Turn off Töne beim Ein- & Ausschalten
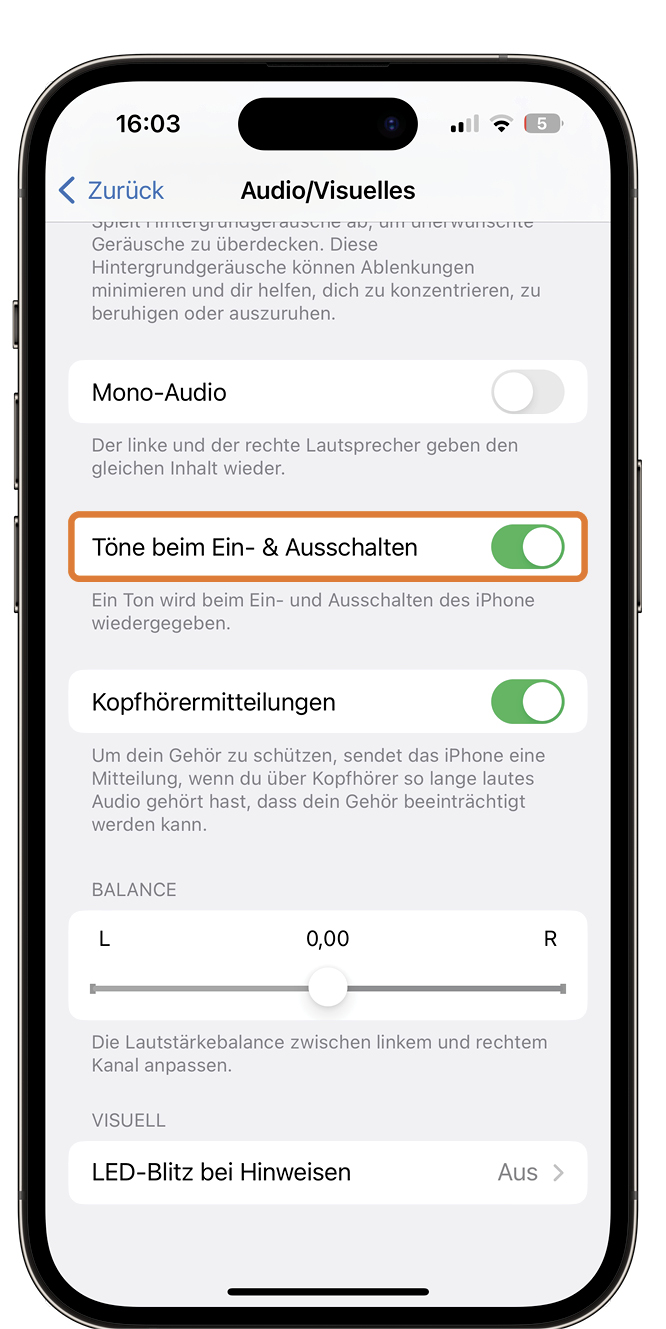666x1329 pixels. coord(527,548)
